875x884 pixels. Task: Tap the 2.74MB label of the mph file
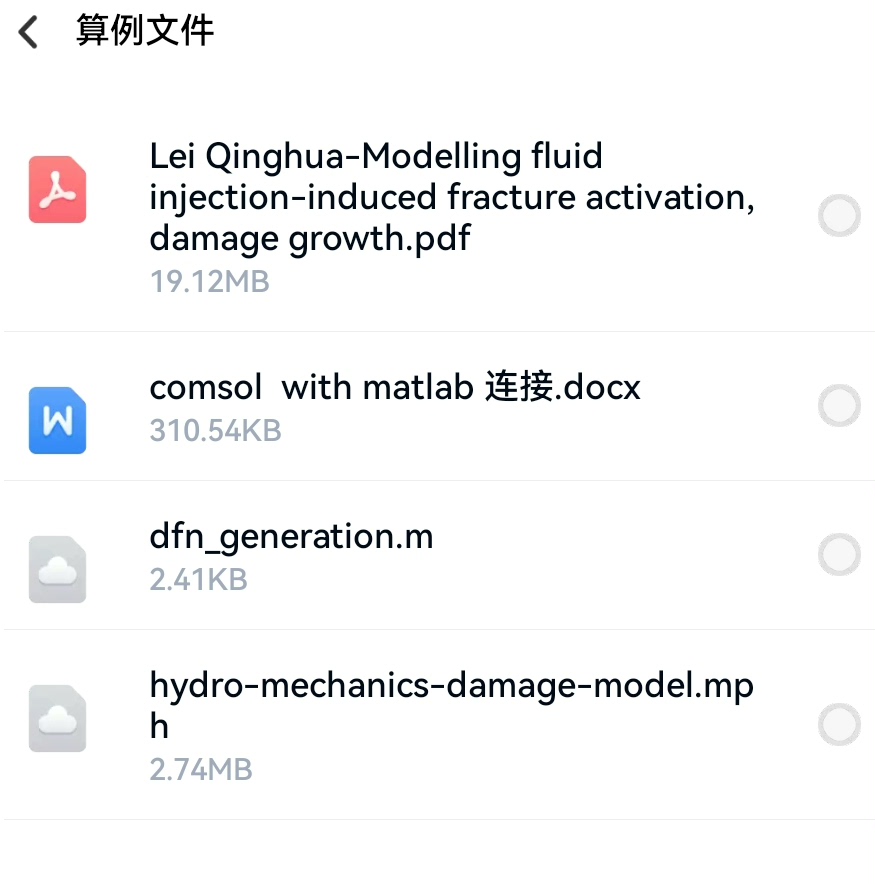point(201,770)
